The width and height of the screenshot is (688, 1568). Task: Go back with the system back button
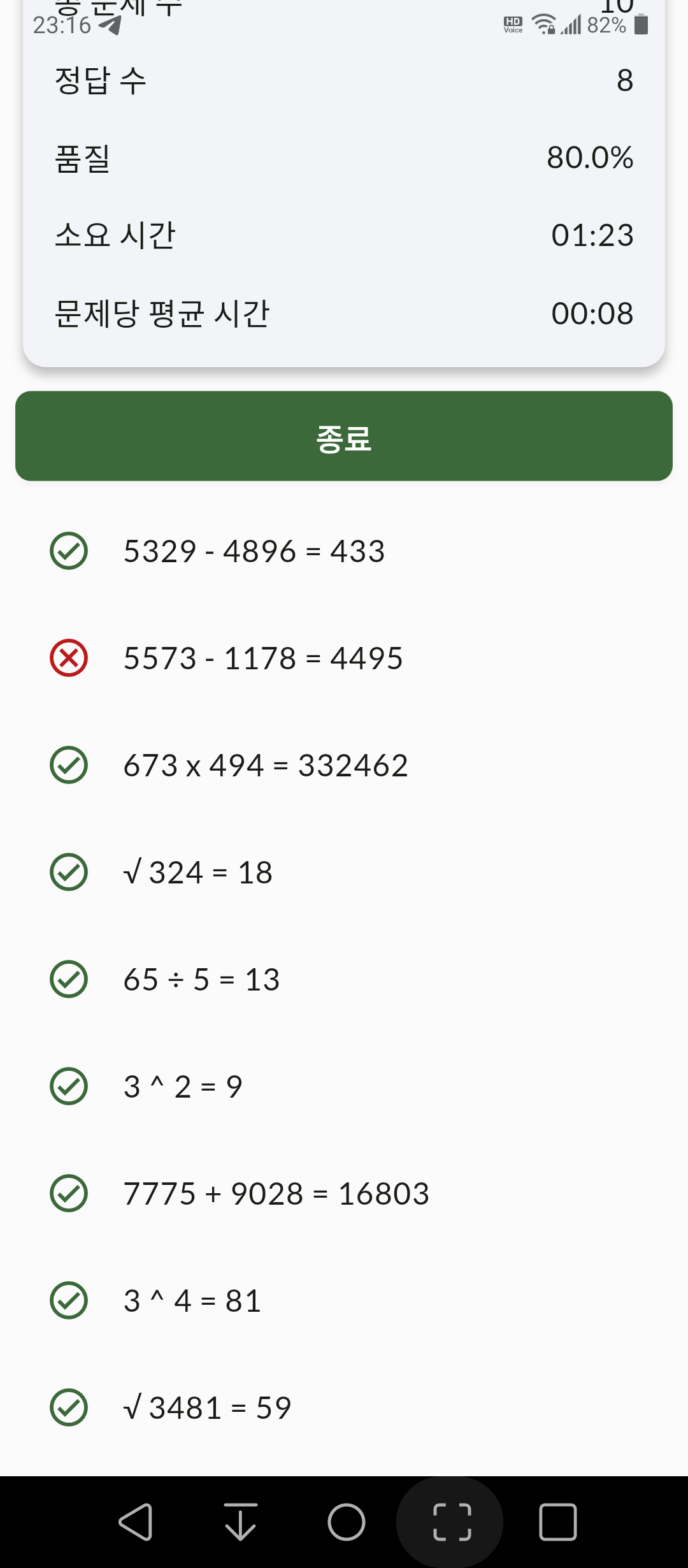click(135, 1522)
